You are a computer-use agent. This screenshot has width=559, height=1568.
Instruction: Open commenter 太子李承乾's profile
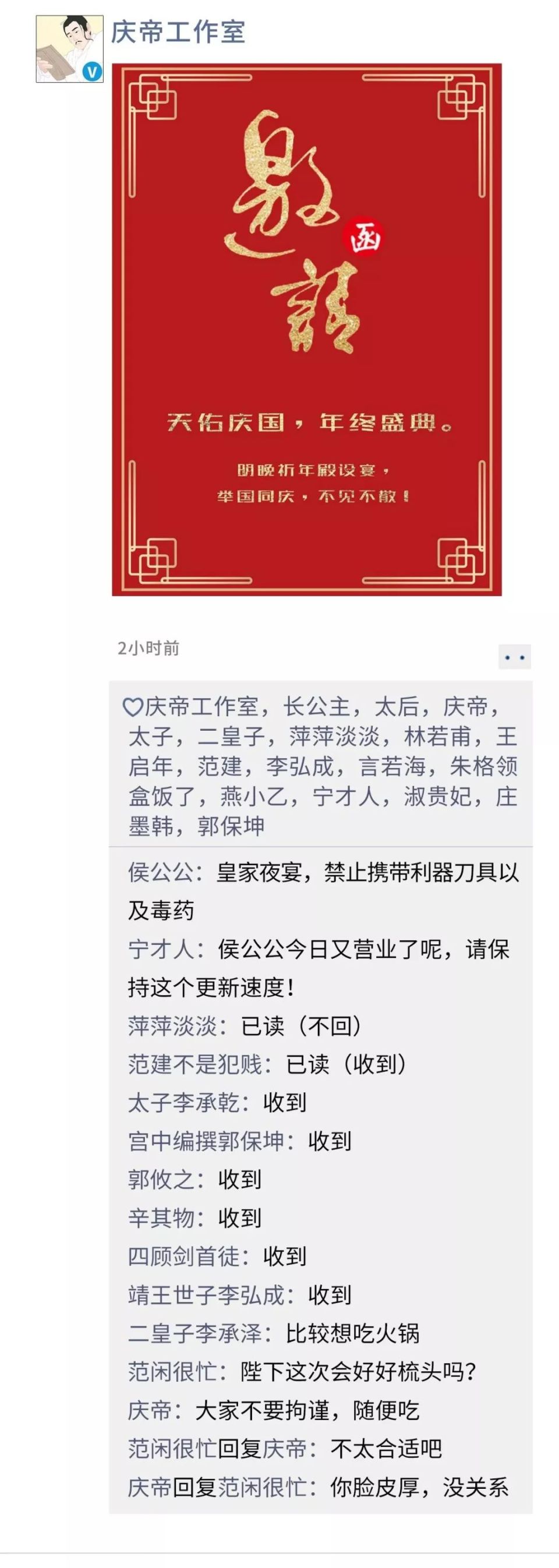(184, 1103)
